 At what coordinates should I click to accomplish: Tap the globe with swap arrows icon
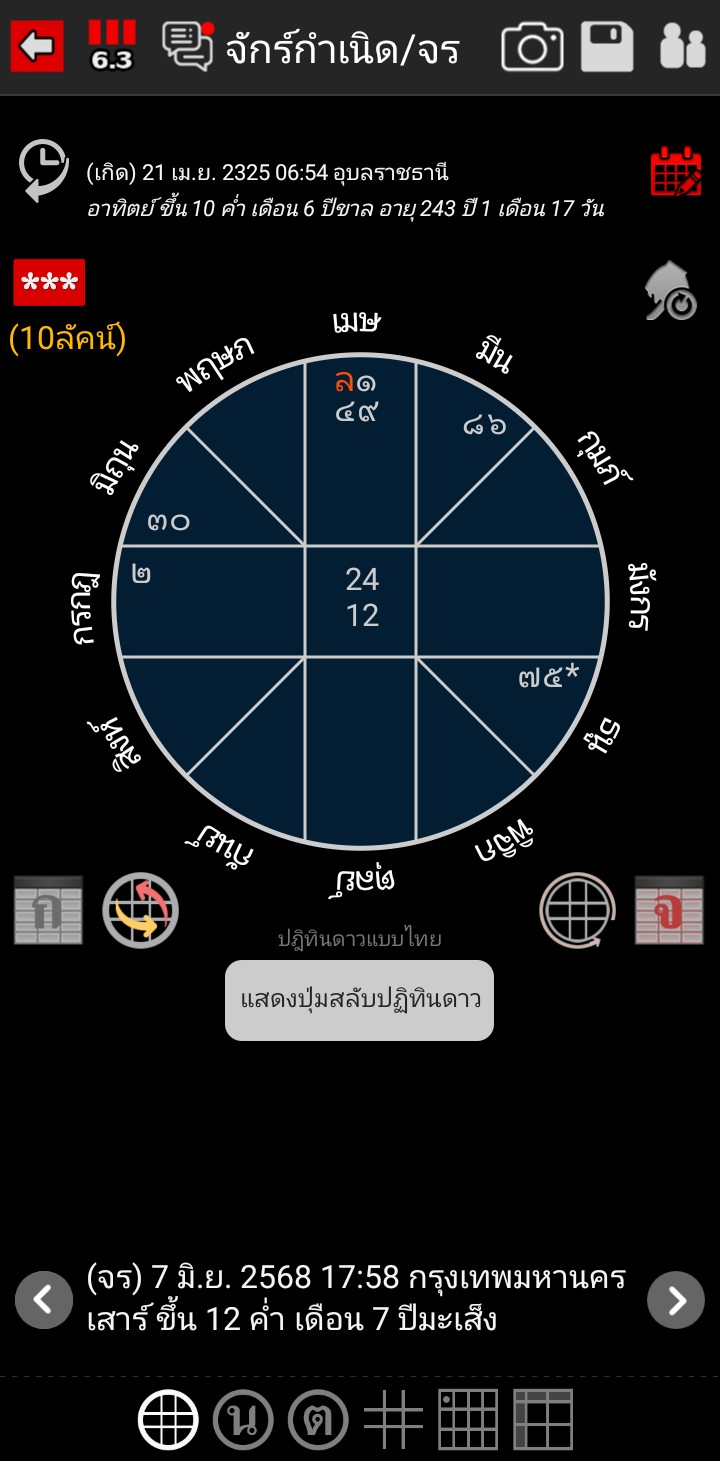tap(140, 910)
